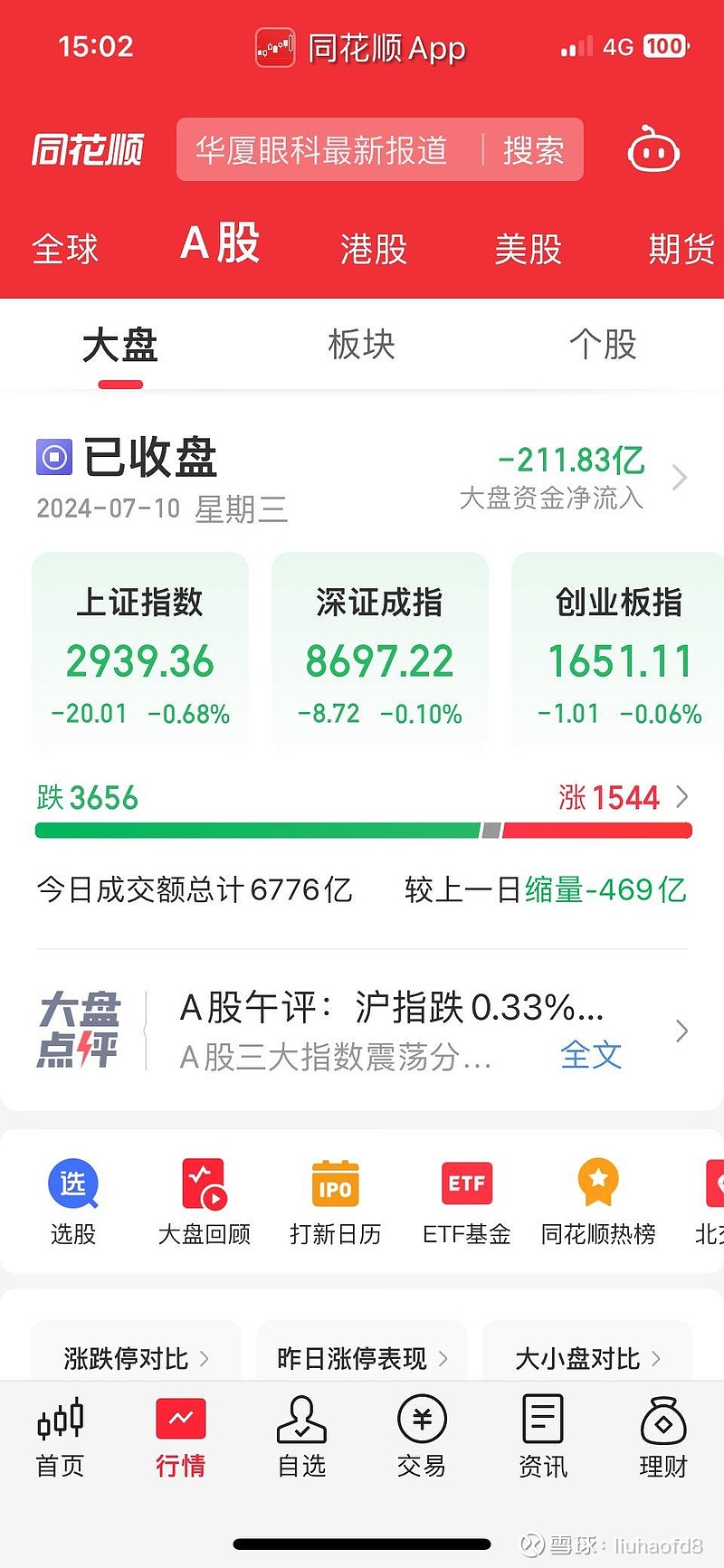
Task: Expand the 大盘资金净流入 detail chevron
Action: click(679, 478)
